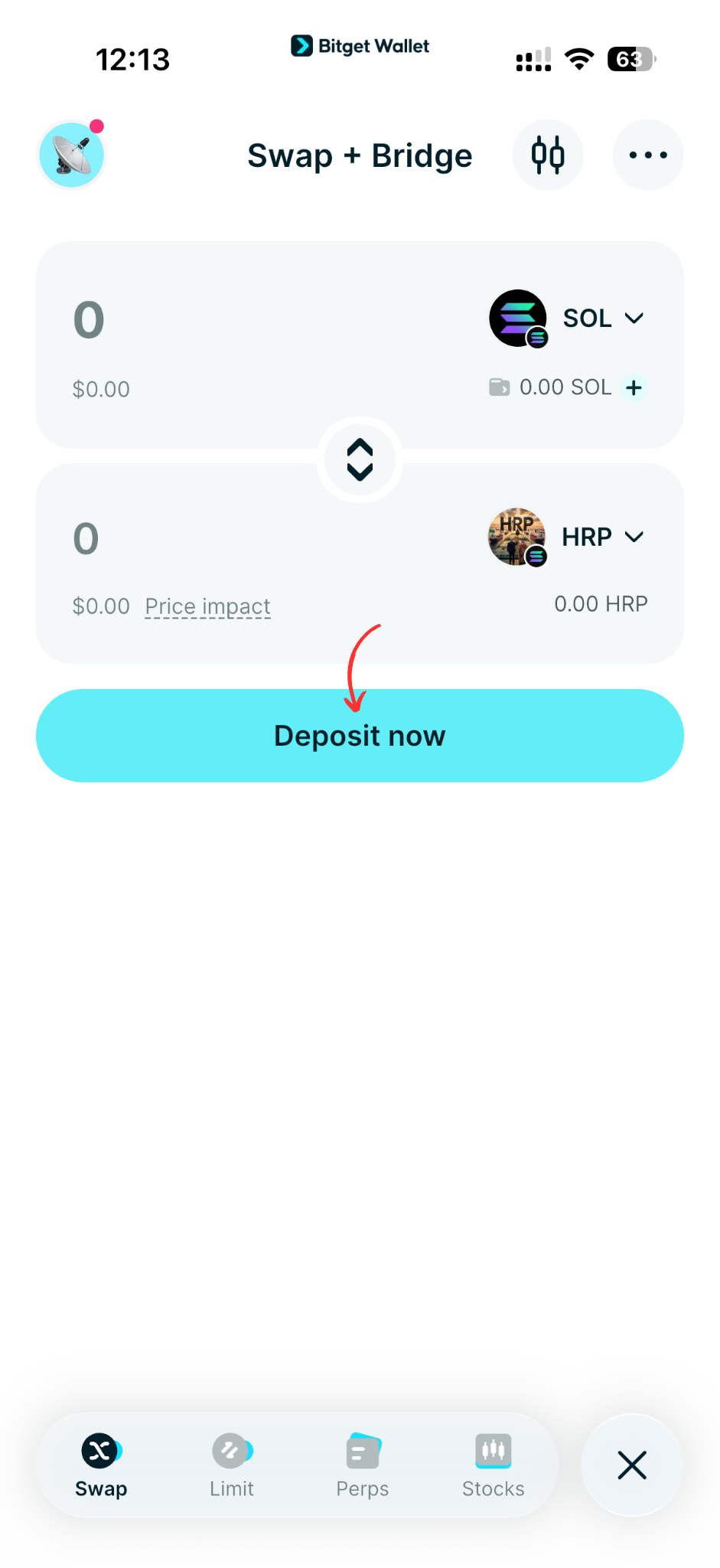Swap token direction with the arrows button

pyautogui.click(x=360, y=459)
